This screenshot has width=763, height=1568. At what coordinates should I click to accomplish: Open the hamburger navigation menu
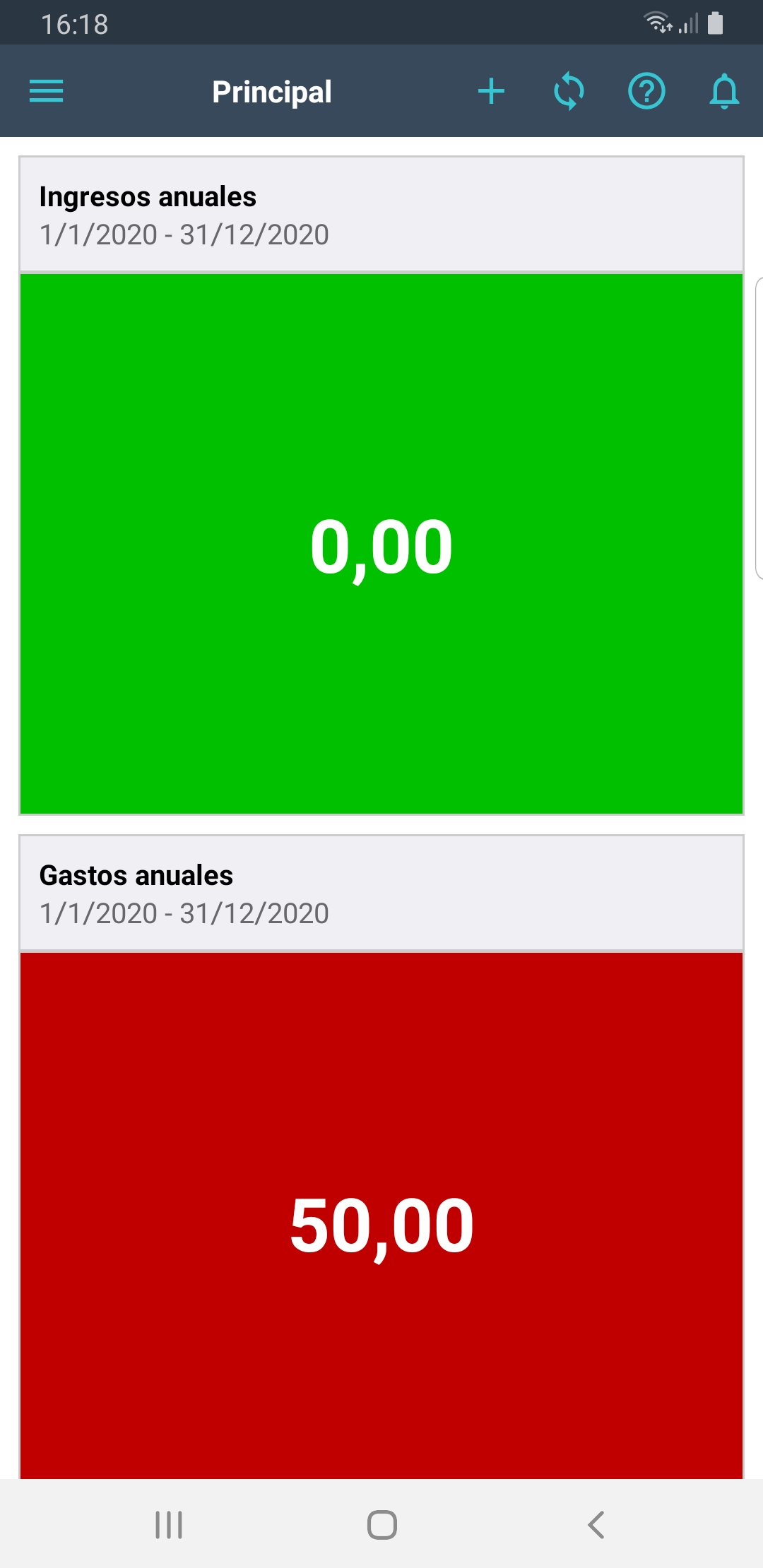[x=47, y=91]
